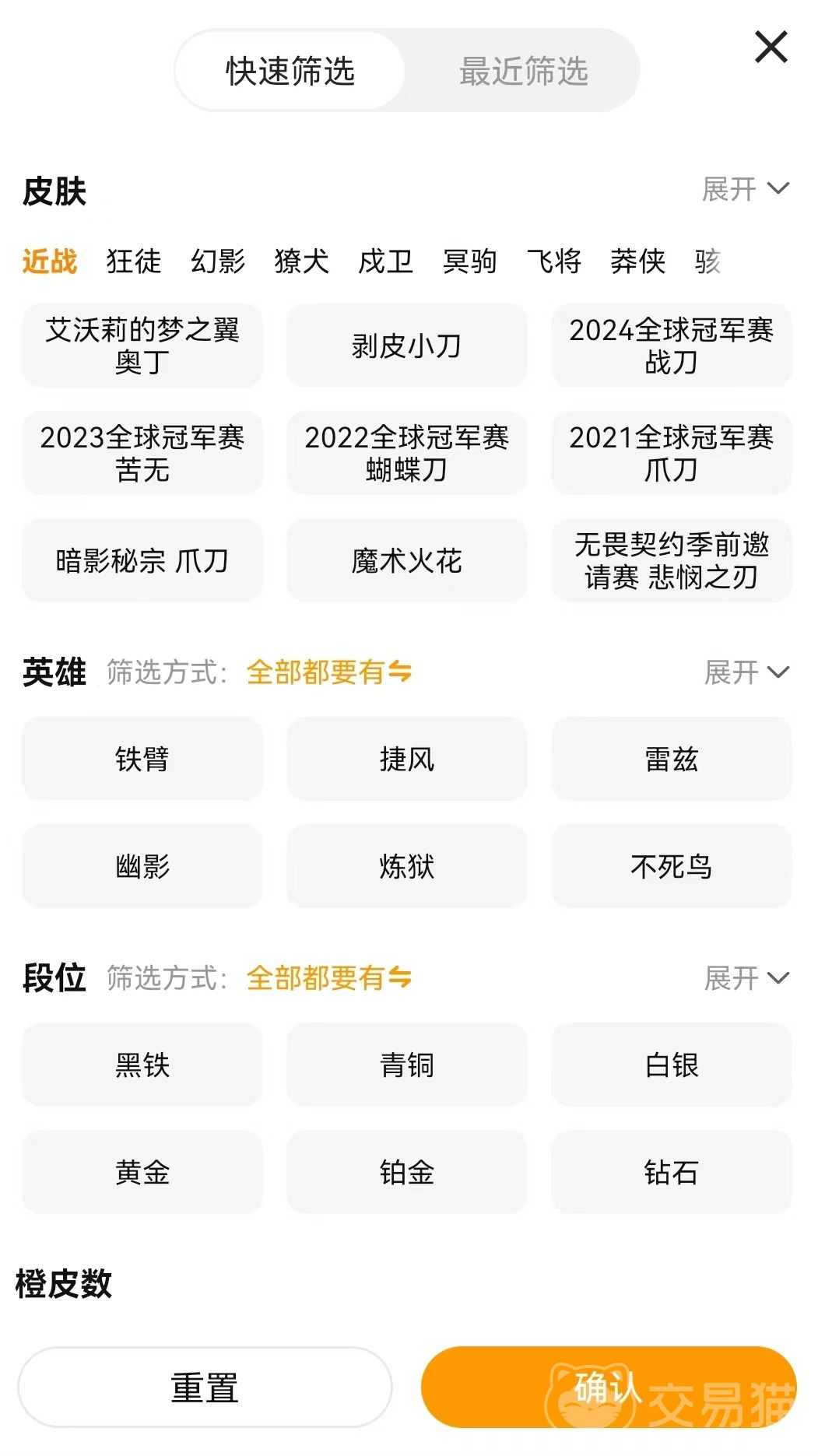This screenshot has height=1456, width=818.
Task: Pick the 2022全球冠军赛 蝴蝶刀 skin
Action: [x=406, y=453]
